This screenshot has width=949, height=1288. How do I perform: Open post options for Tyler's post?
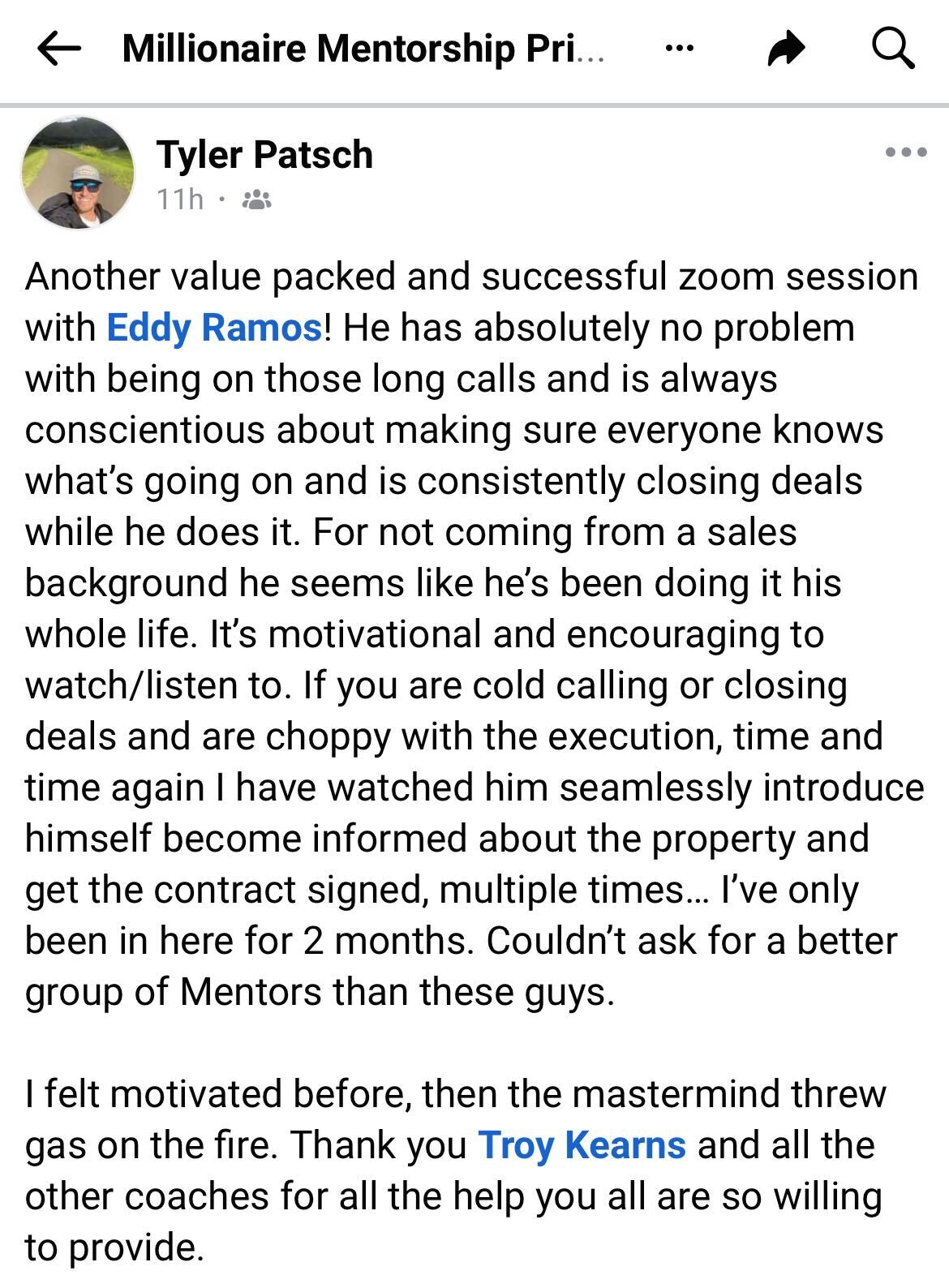click(x=905, y=152)
